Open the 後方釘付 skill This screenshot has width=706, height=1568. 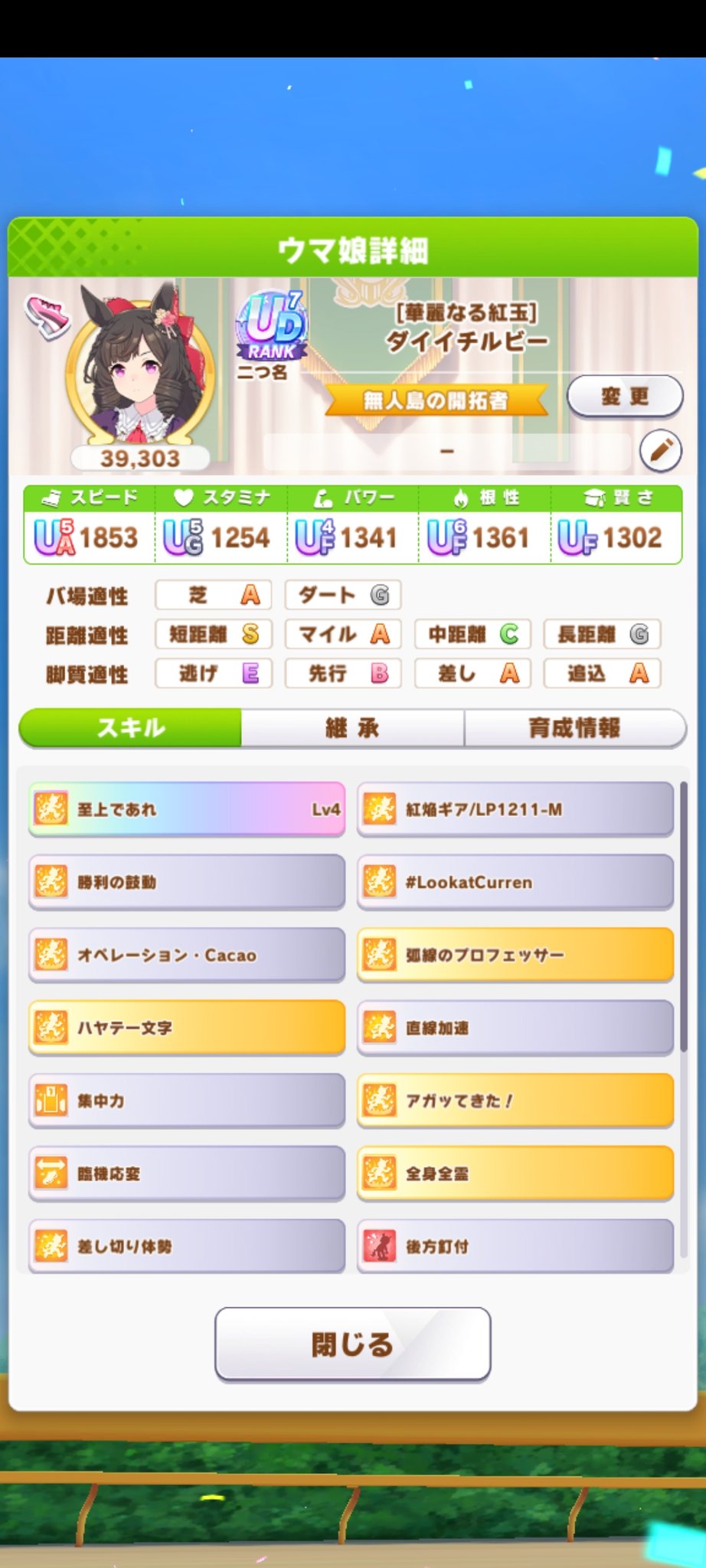coord(515,1246)
